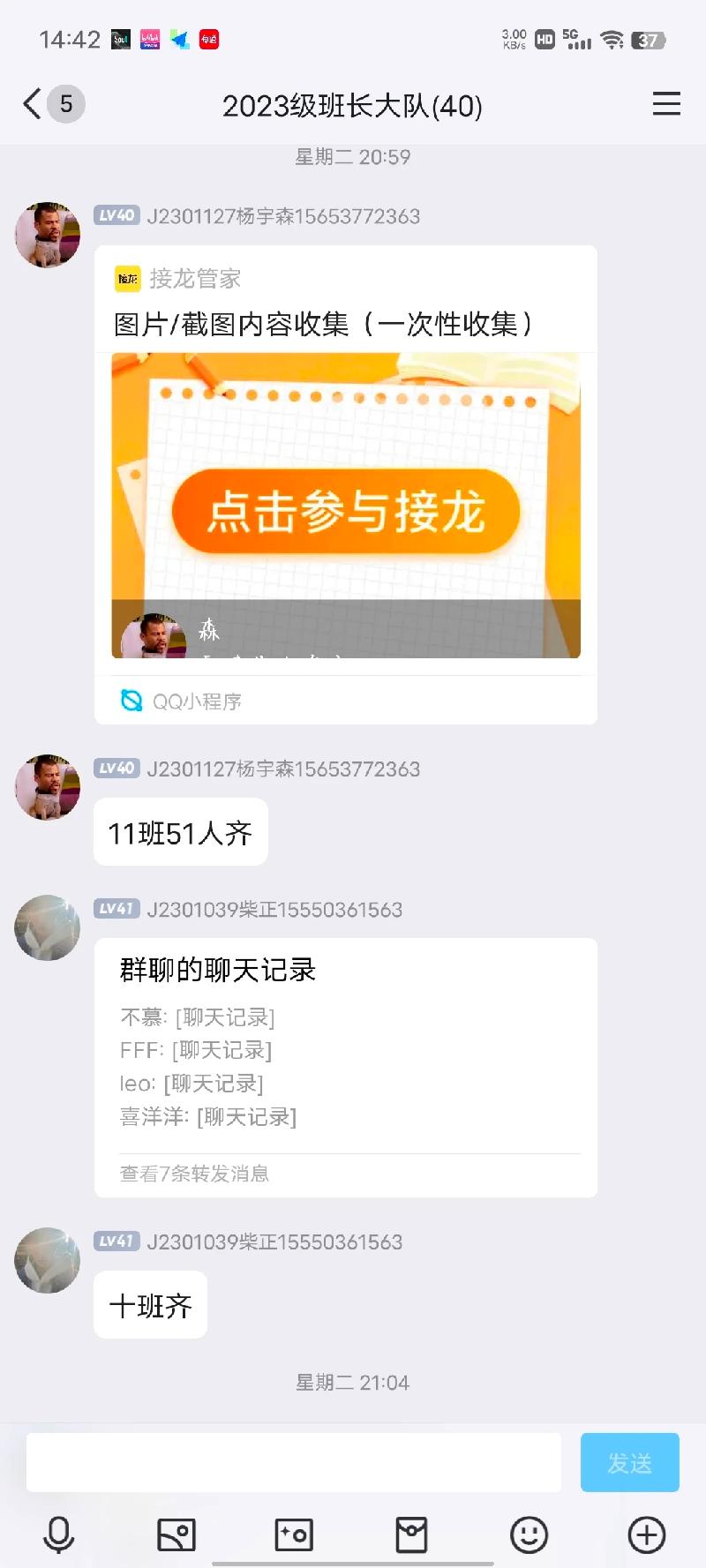706x1568 pixels.
Task: Open the emoji panel
Action: 529,1535
